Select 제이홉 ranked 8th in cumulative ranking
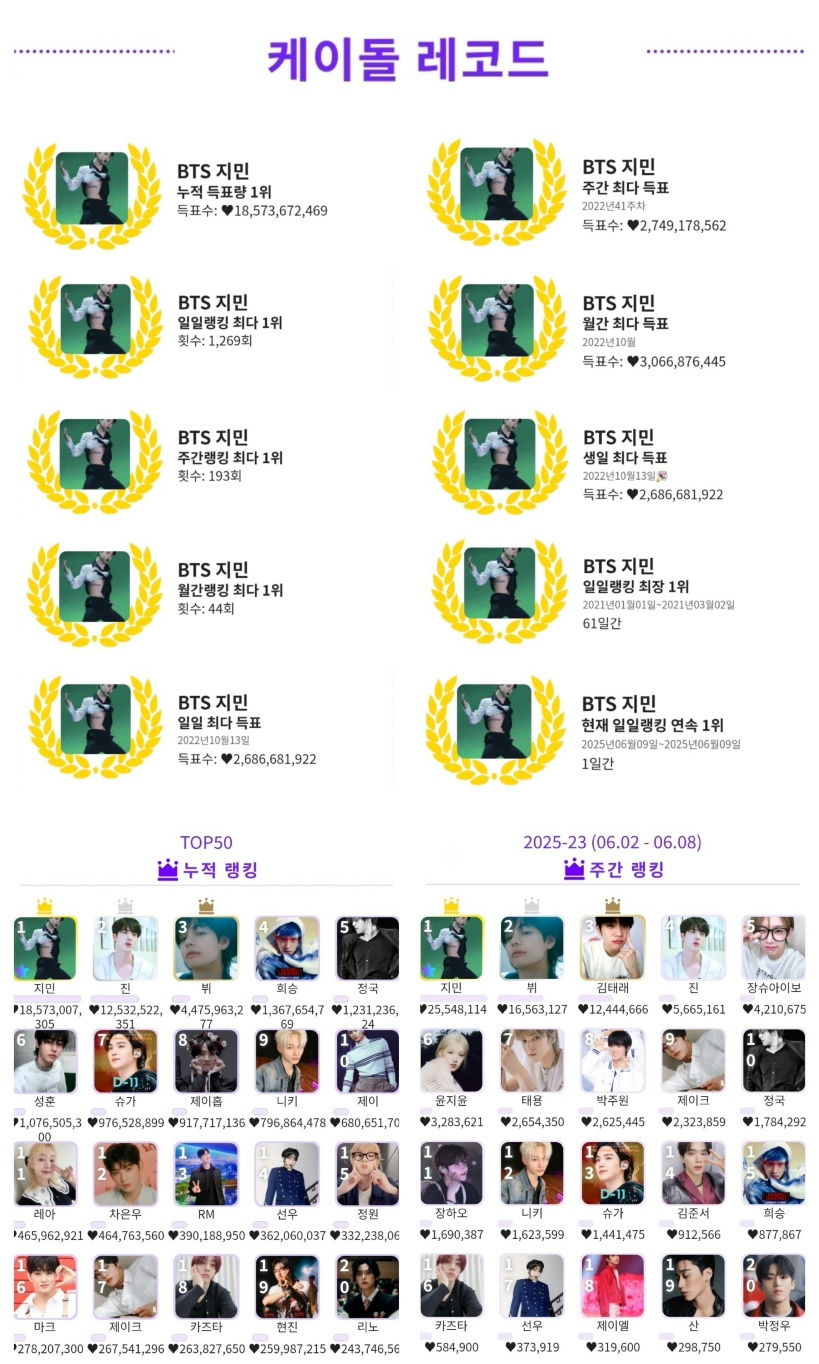This screenshot has width=819, height=1364. click(206, 1061)
